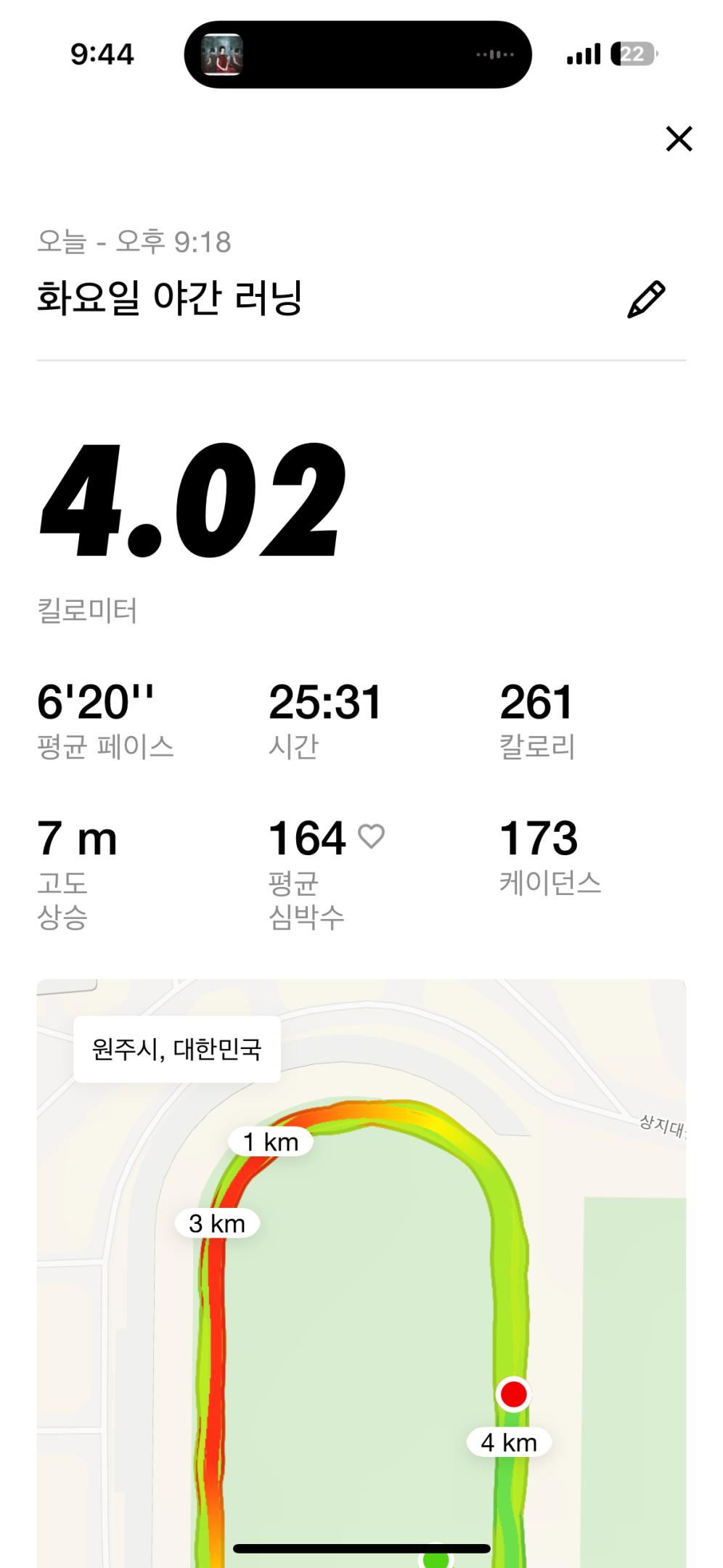
Task: Close the run summary screen
Action: pyautogui.click(x=679, y=139)
